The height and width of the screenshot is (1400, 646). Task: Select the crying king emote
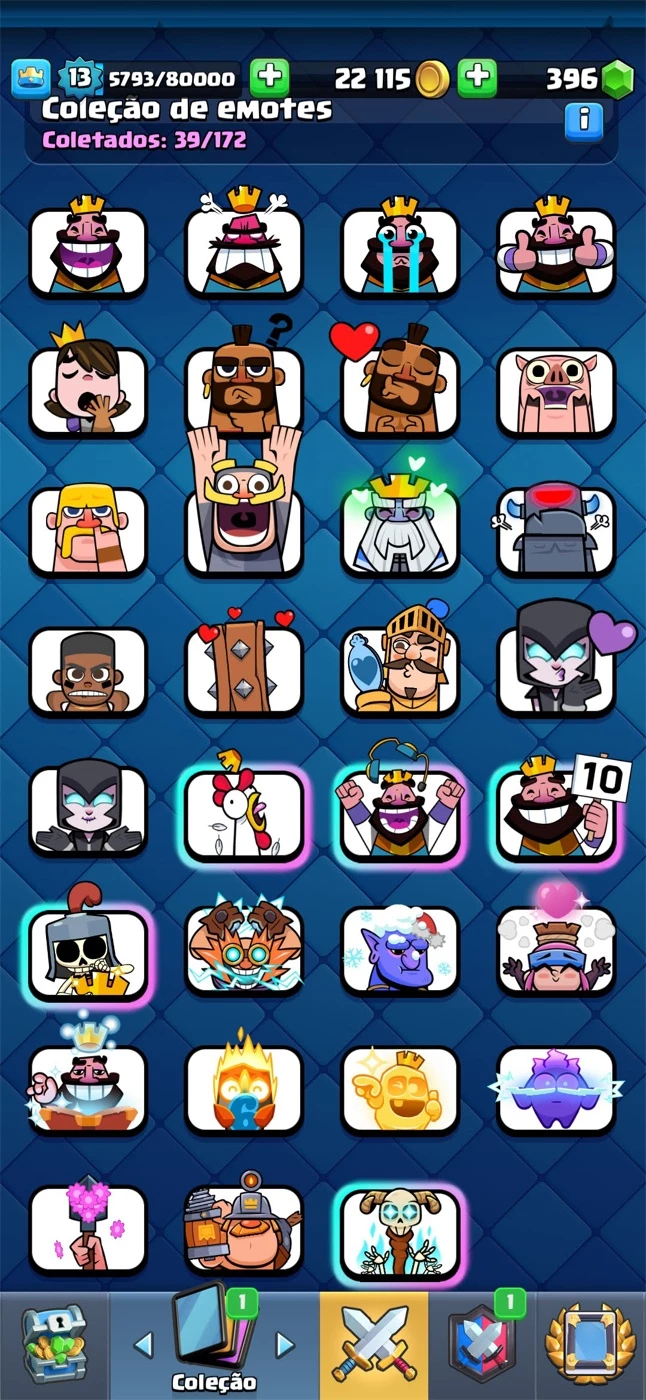pos(400,250)
